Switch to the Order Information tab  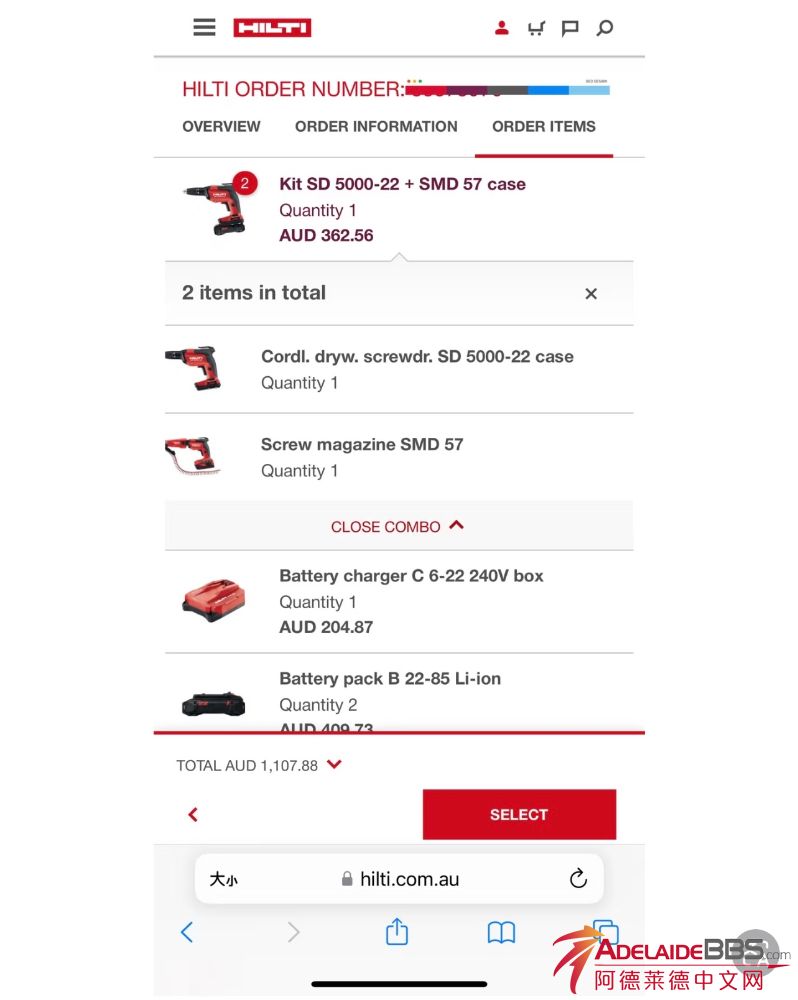[x=376, y=127]
